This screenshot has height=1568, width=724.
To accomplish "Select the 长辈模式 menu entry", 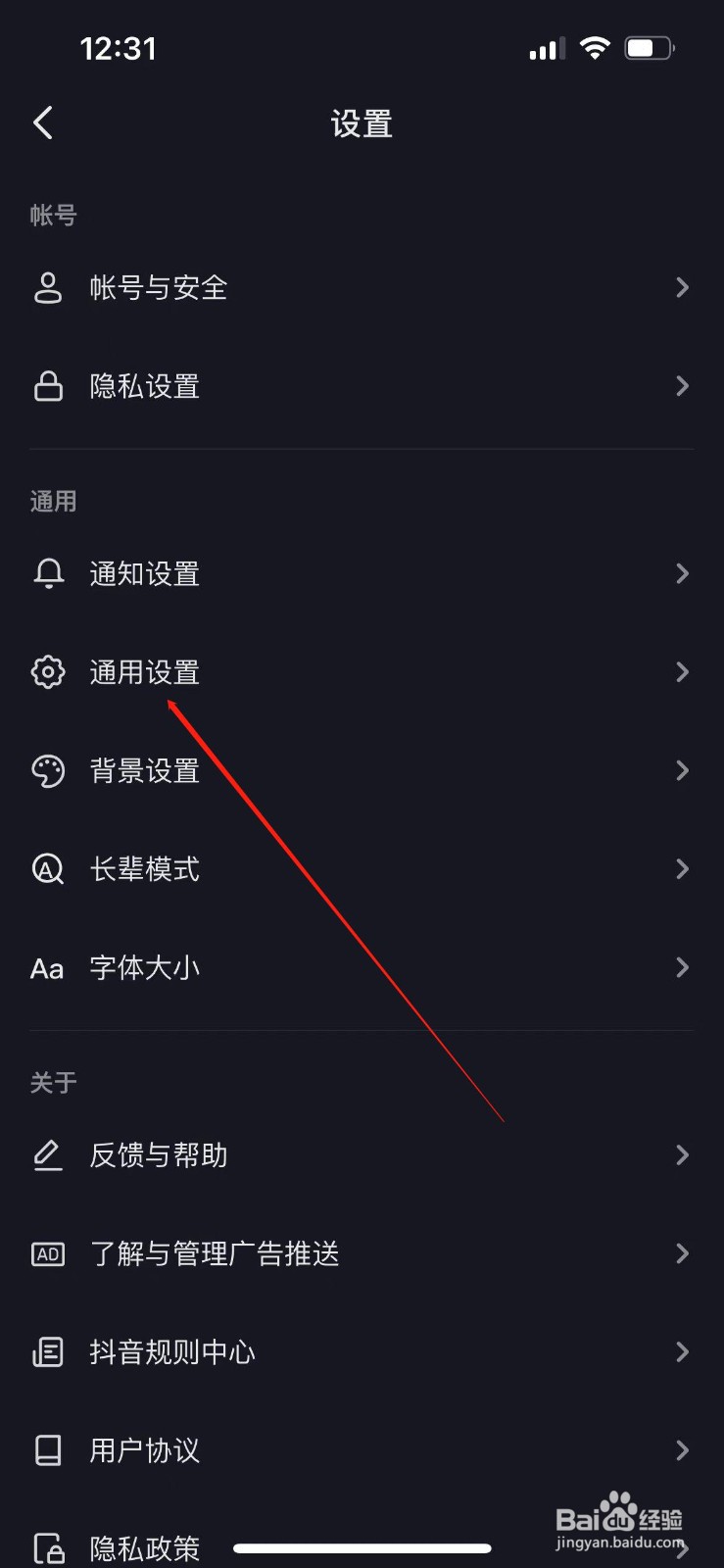I will [144, 868].
